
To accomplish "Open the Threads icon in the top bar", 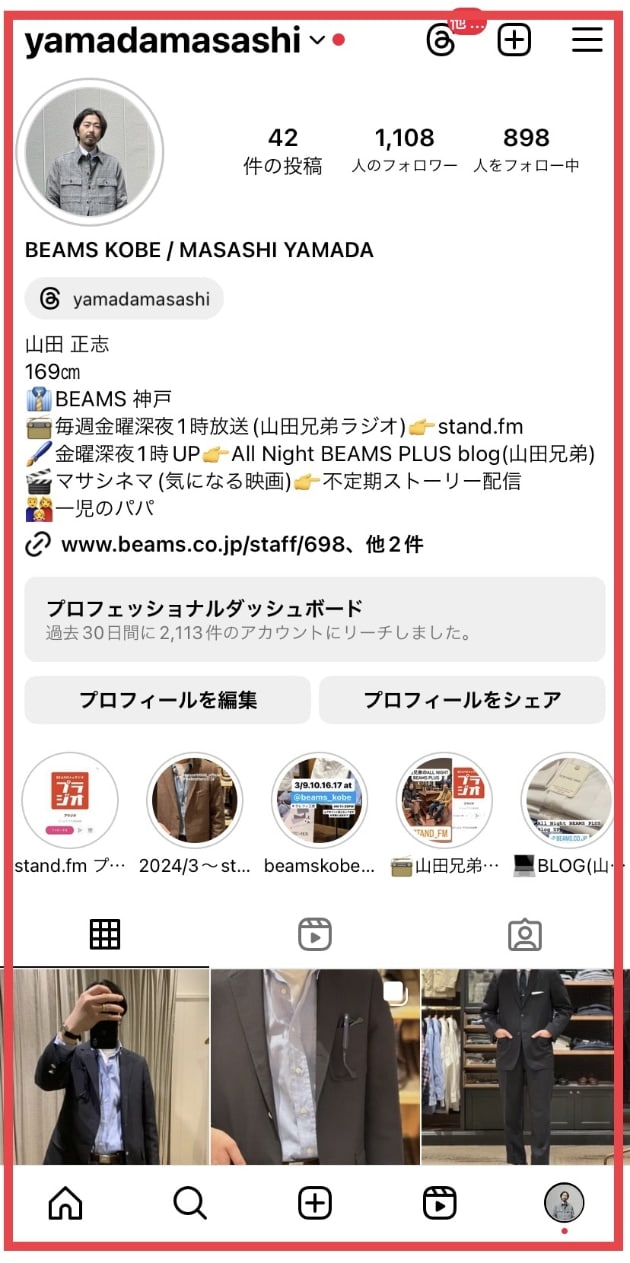I will click(x=441, y=40).
